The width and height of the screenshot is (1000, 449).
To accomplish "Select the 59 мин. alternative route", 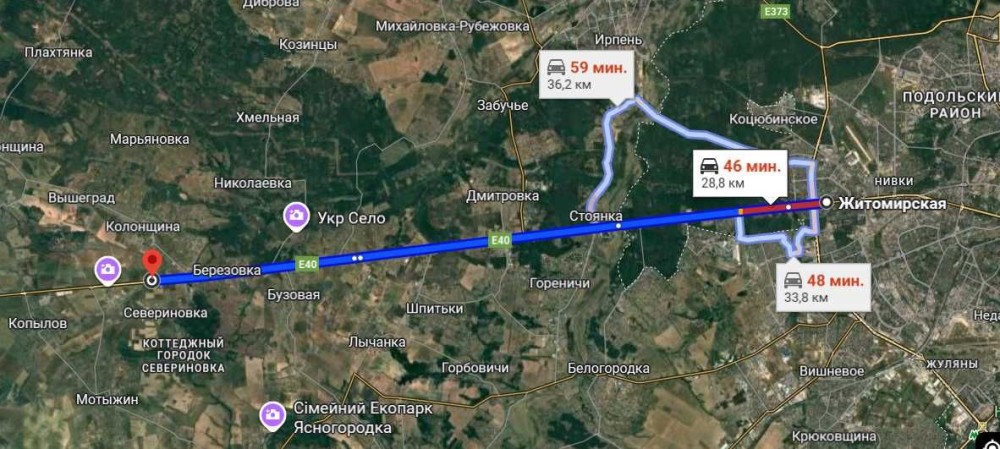I will pyautogui.click(x=587, y=74).
